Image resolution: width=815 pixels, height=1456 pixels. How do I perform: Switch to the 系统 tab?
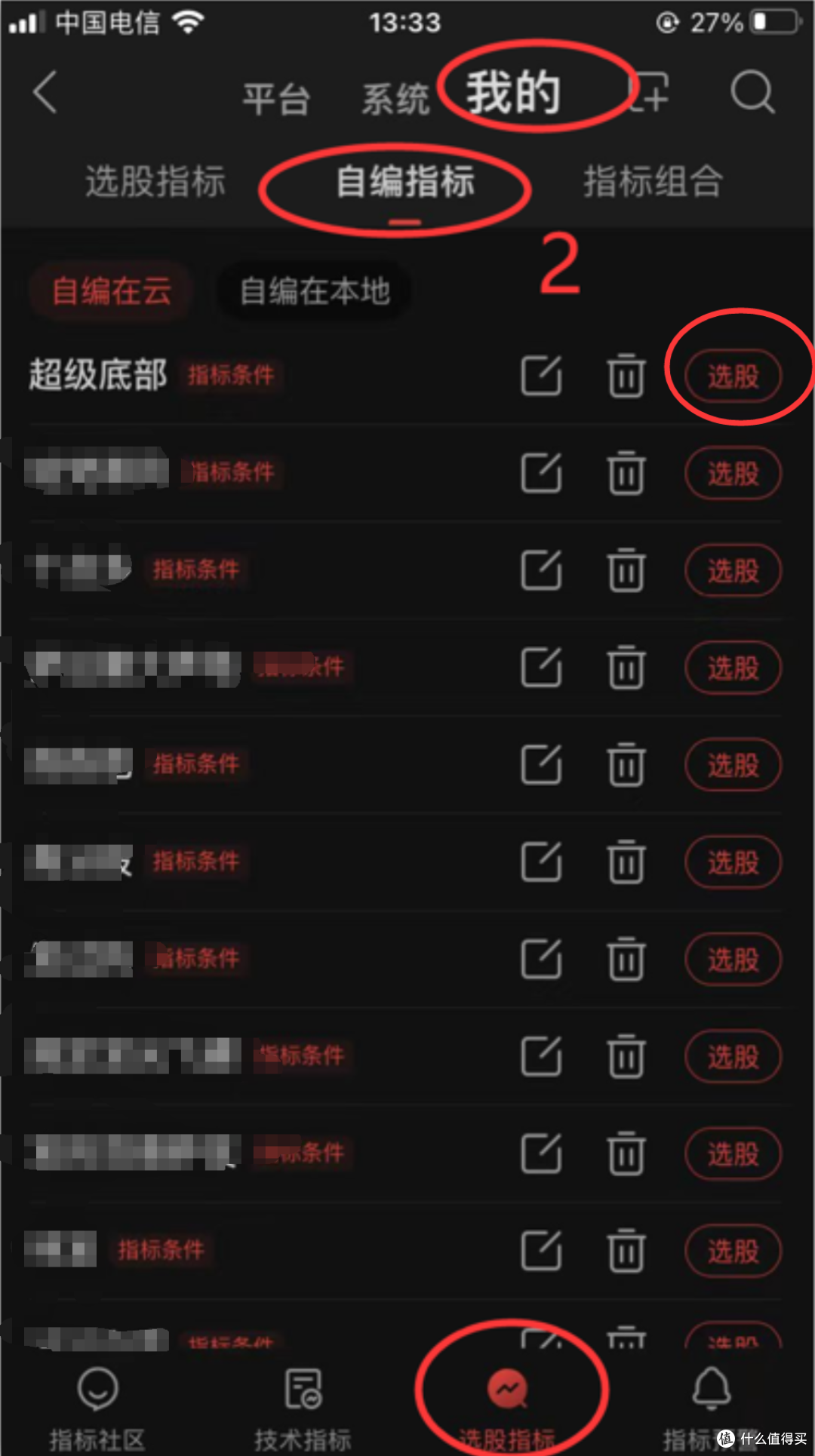pyautogui.click(x=395, y=99)
